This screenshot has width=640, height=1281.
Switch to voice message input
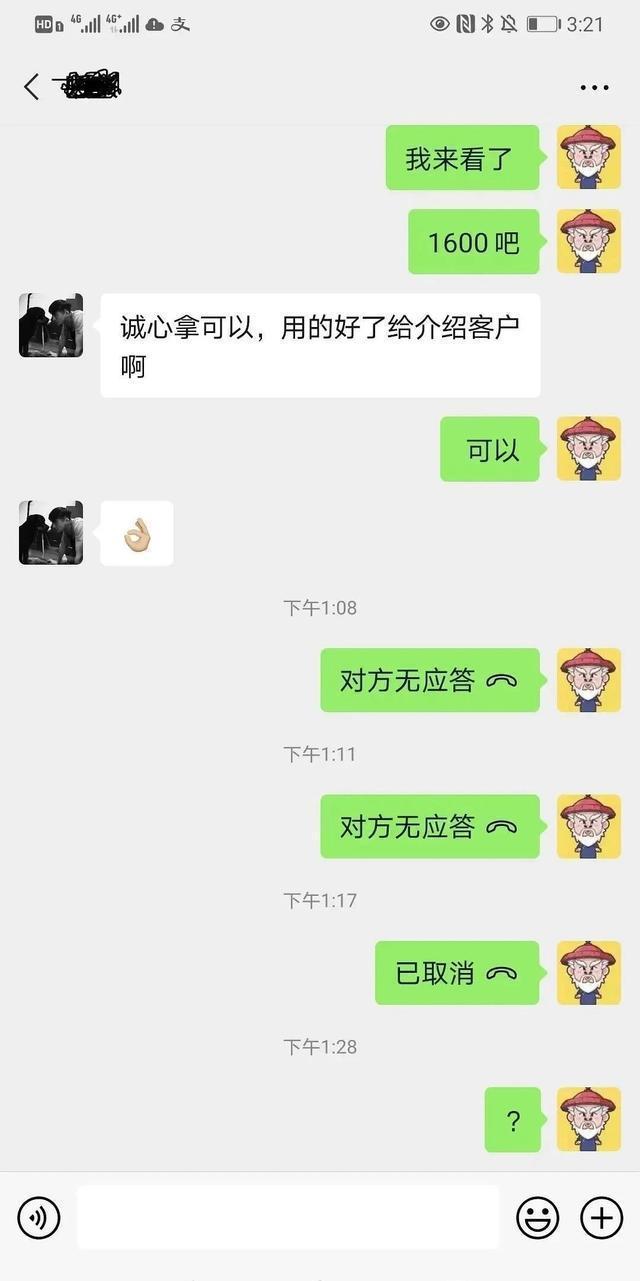pyautogui.click(x=39, y=1217)
